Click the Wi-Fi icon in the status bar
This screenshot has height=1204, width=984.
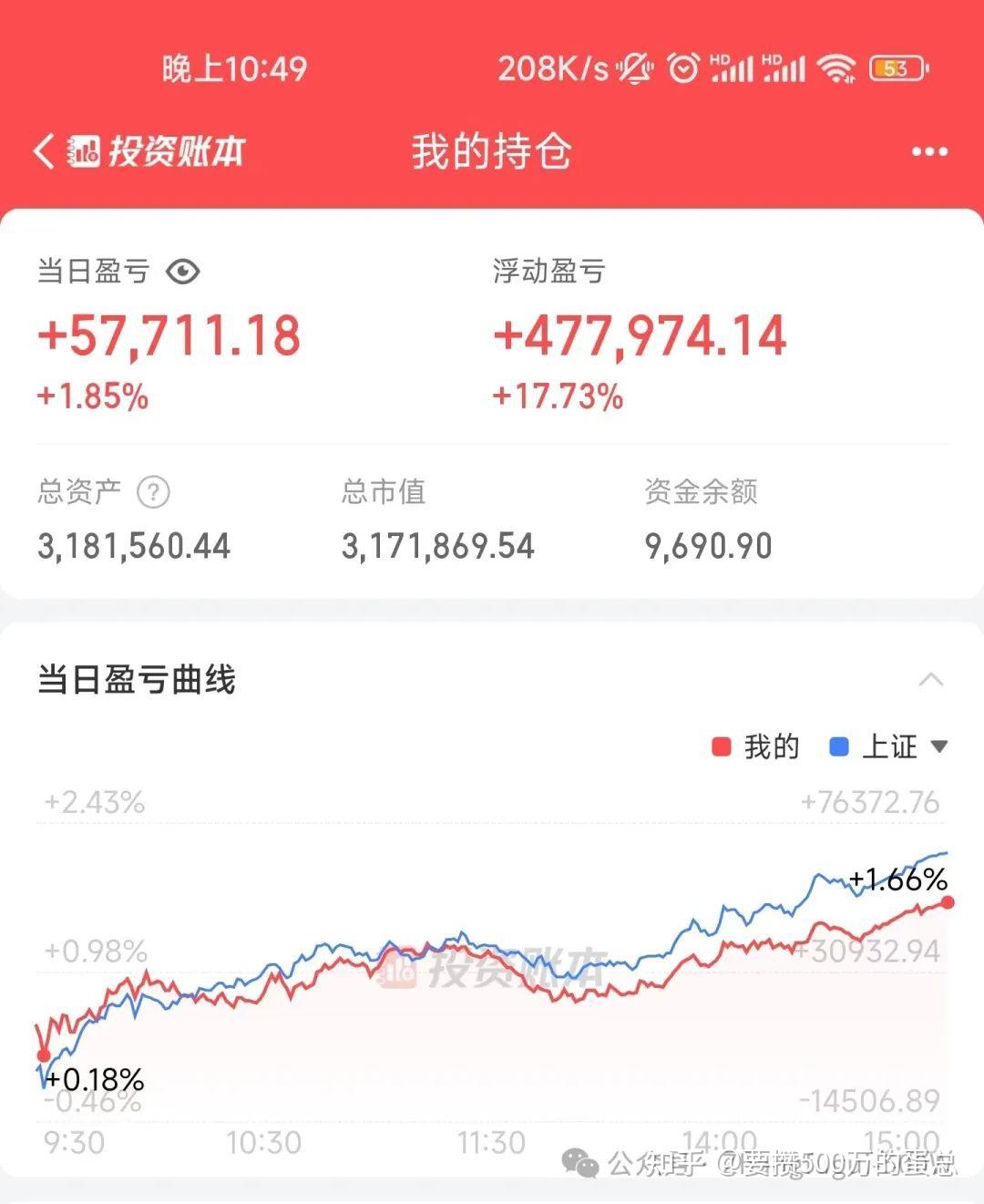pos(836,67)
